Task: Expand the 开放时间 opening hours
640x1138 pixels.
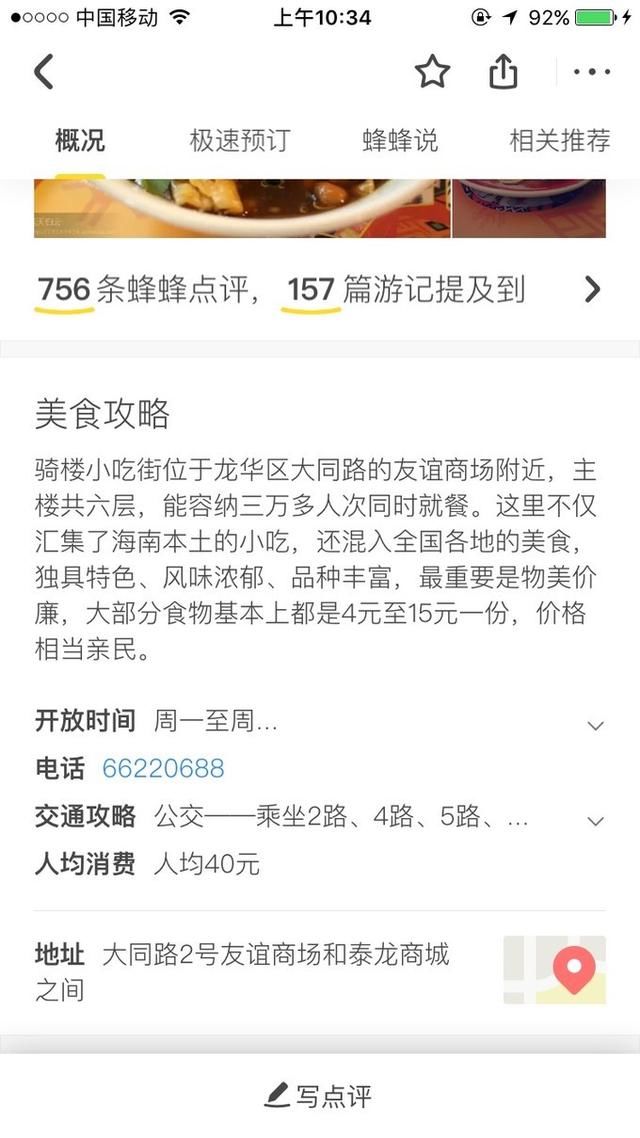Action: (595, 724)
